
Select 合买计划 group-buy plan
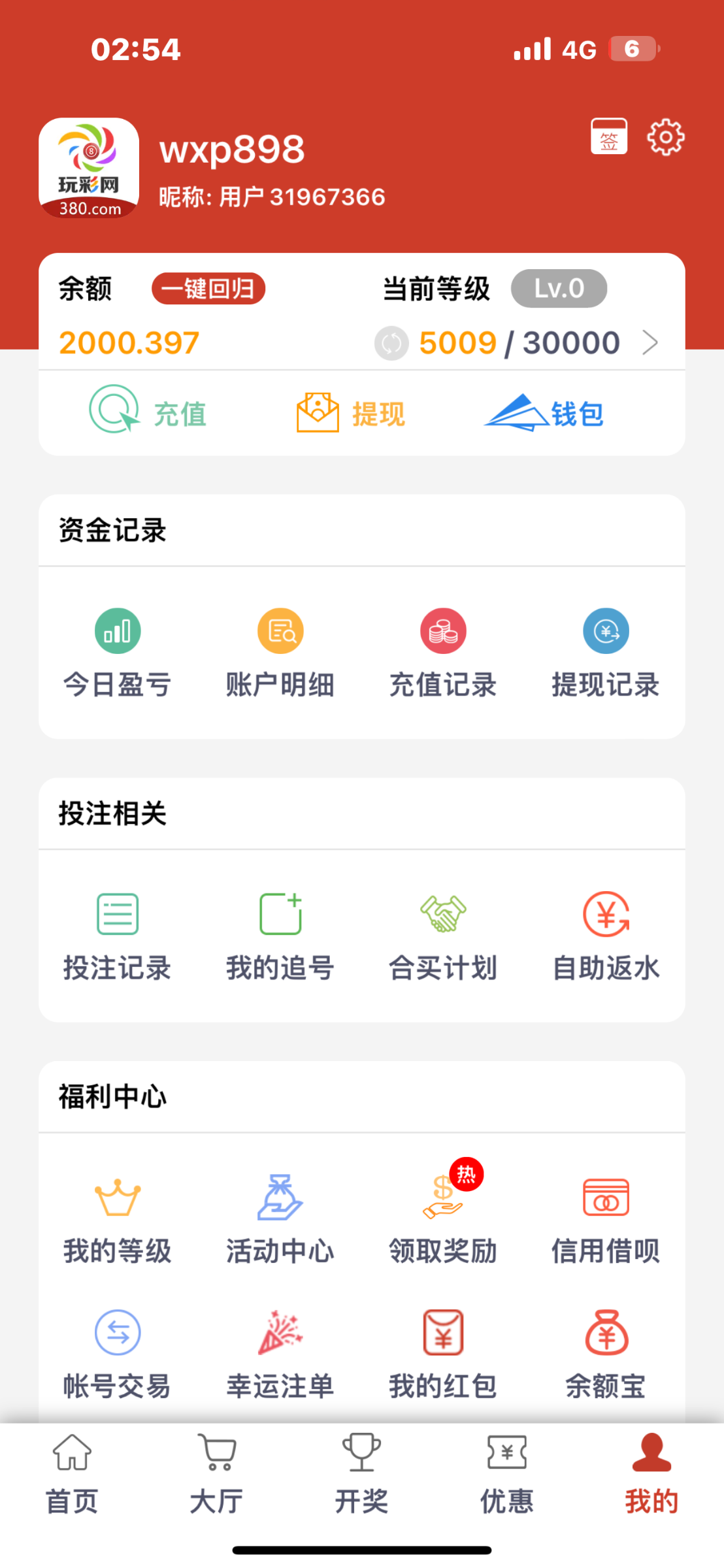443,936
